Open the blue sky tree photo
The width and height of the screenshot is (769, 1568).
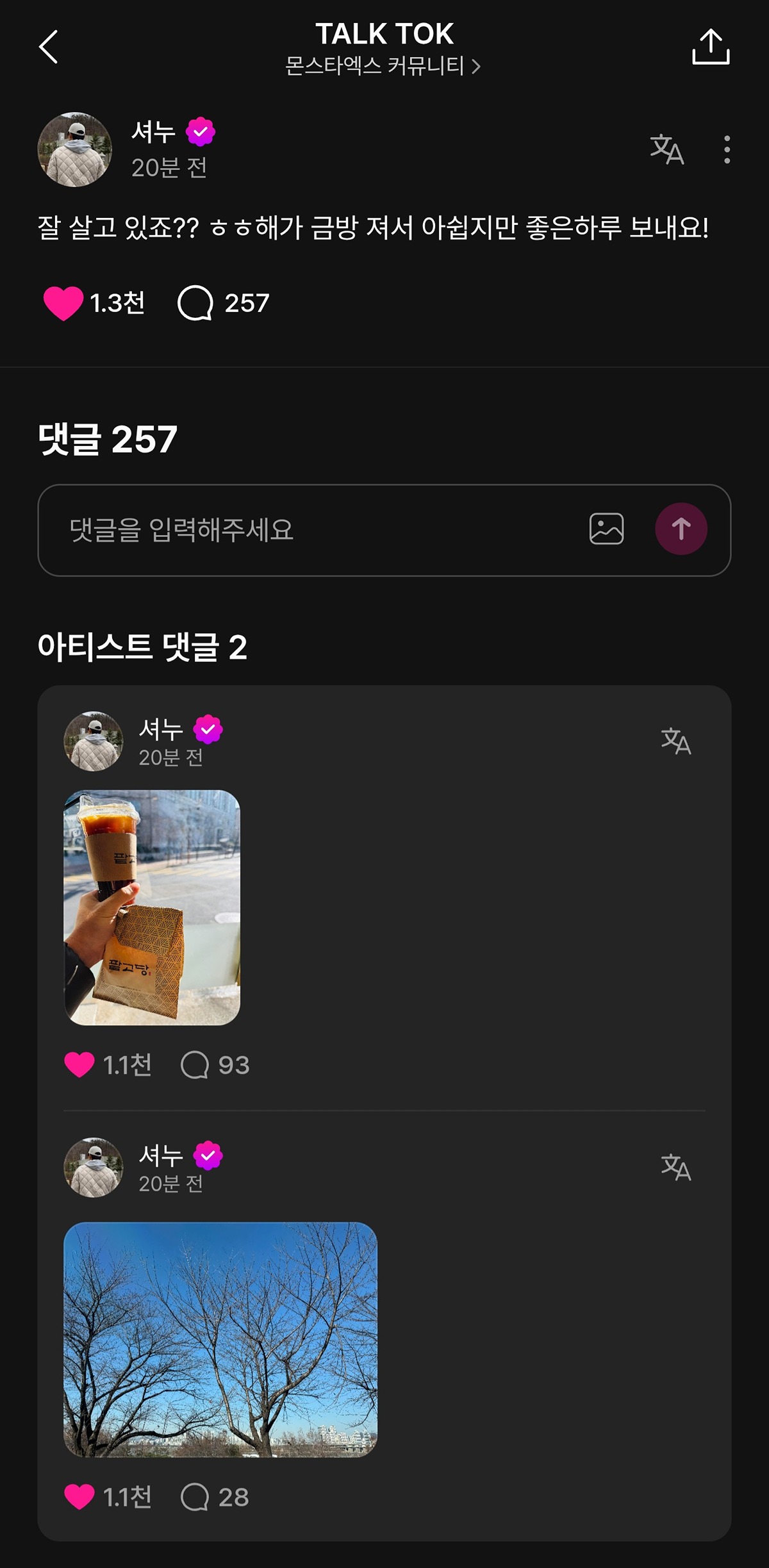[x=220, y=1340]
